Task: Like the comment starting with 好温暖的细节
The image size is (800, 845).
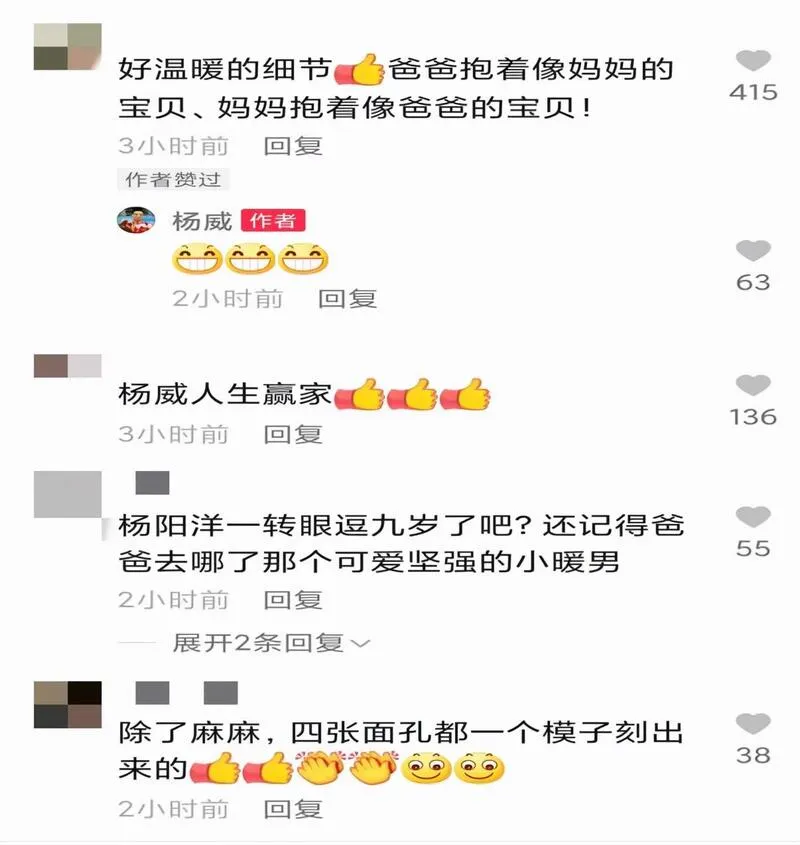Action: tap(753, 60)
